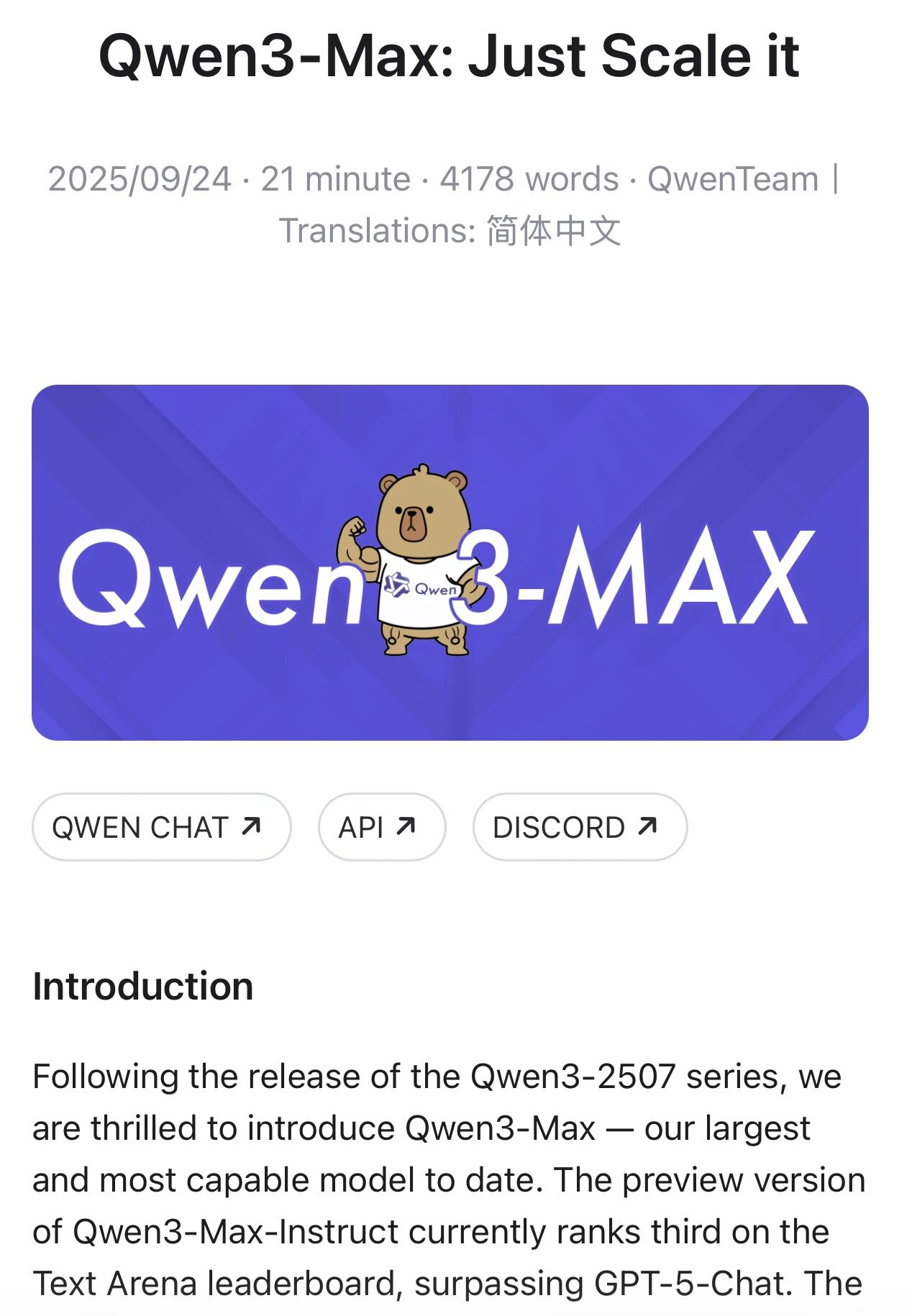
Task: Open the QWEN CHAT link button
Action: [161, 827]
